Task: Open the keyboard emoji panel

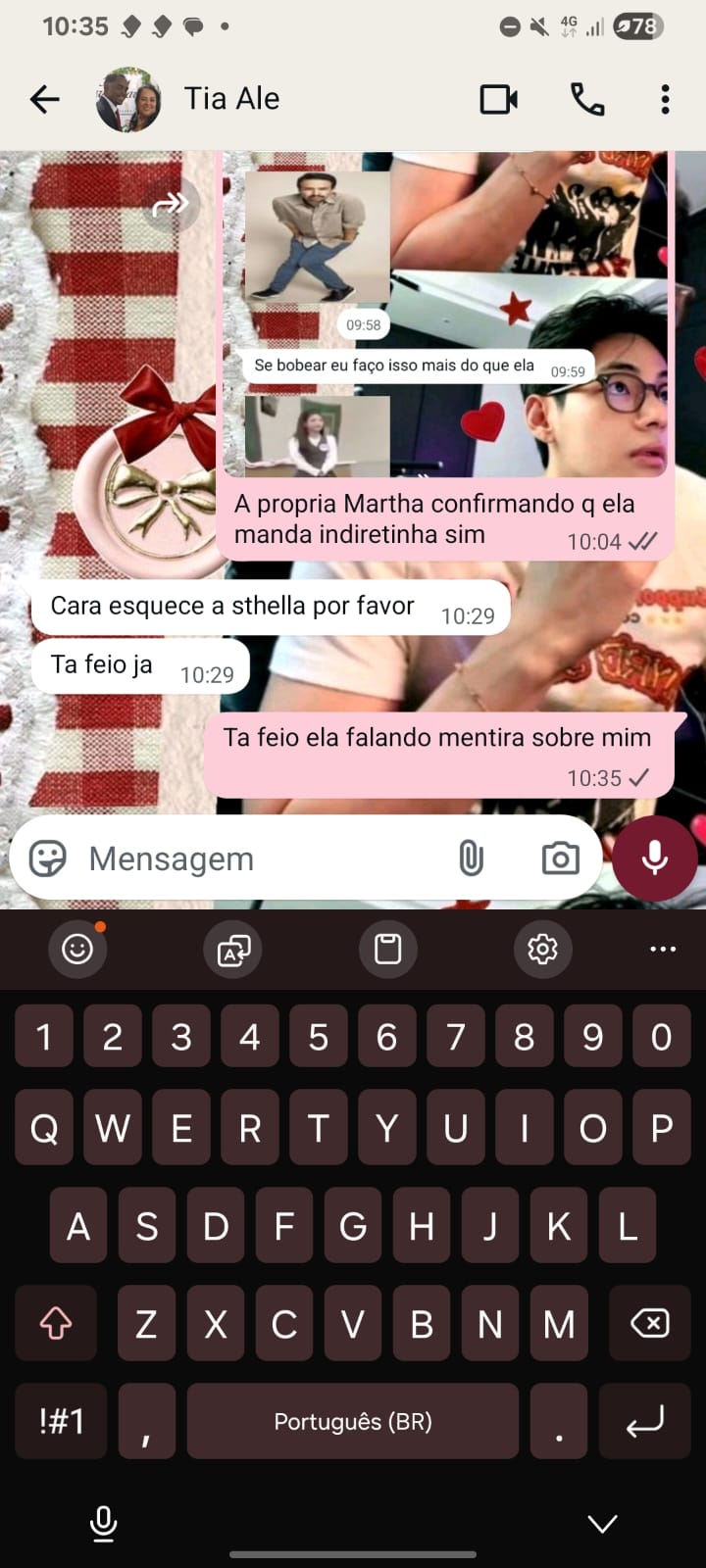Action: click(x=77, y=949)
